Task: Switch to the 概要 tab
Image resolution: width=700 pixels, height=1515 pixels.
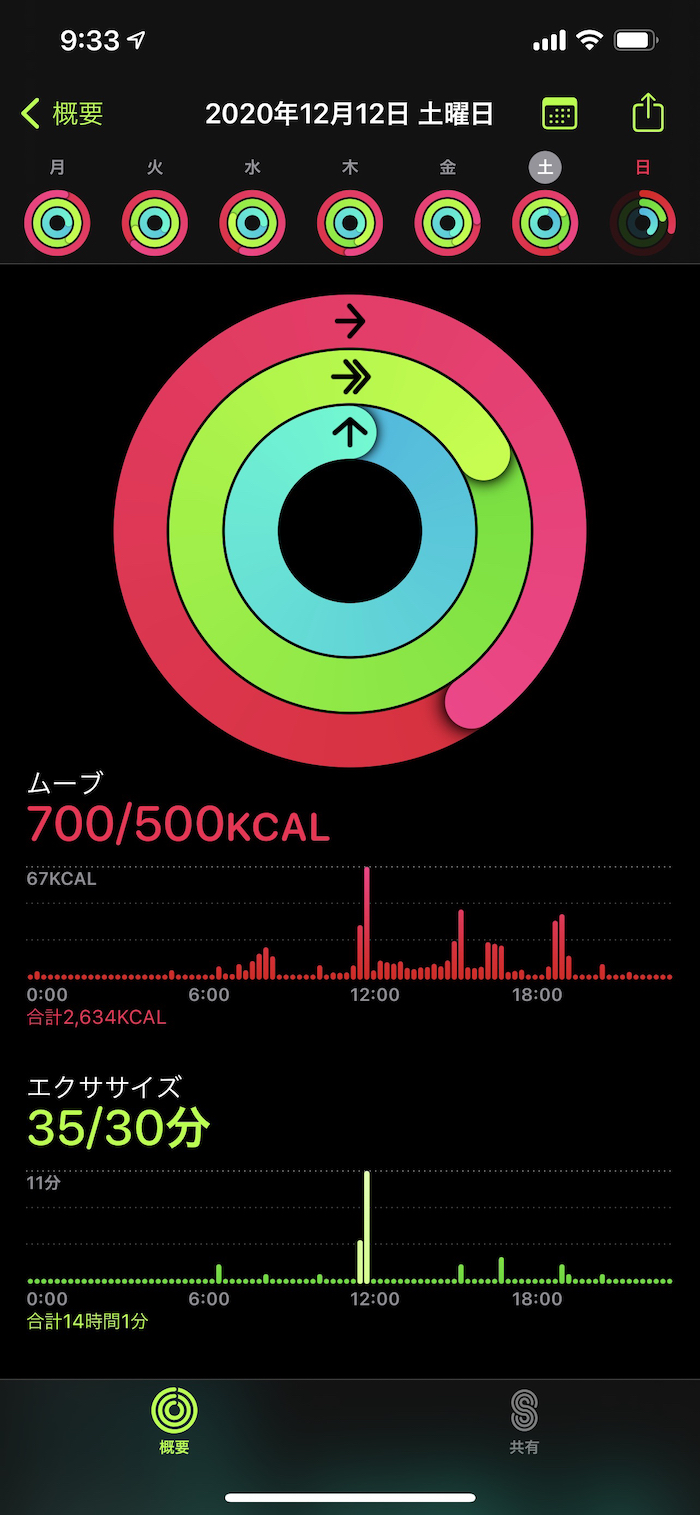Action: click(x=174, y=1421)
